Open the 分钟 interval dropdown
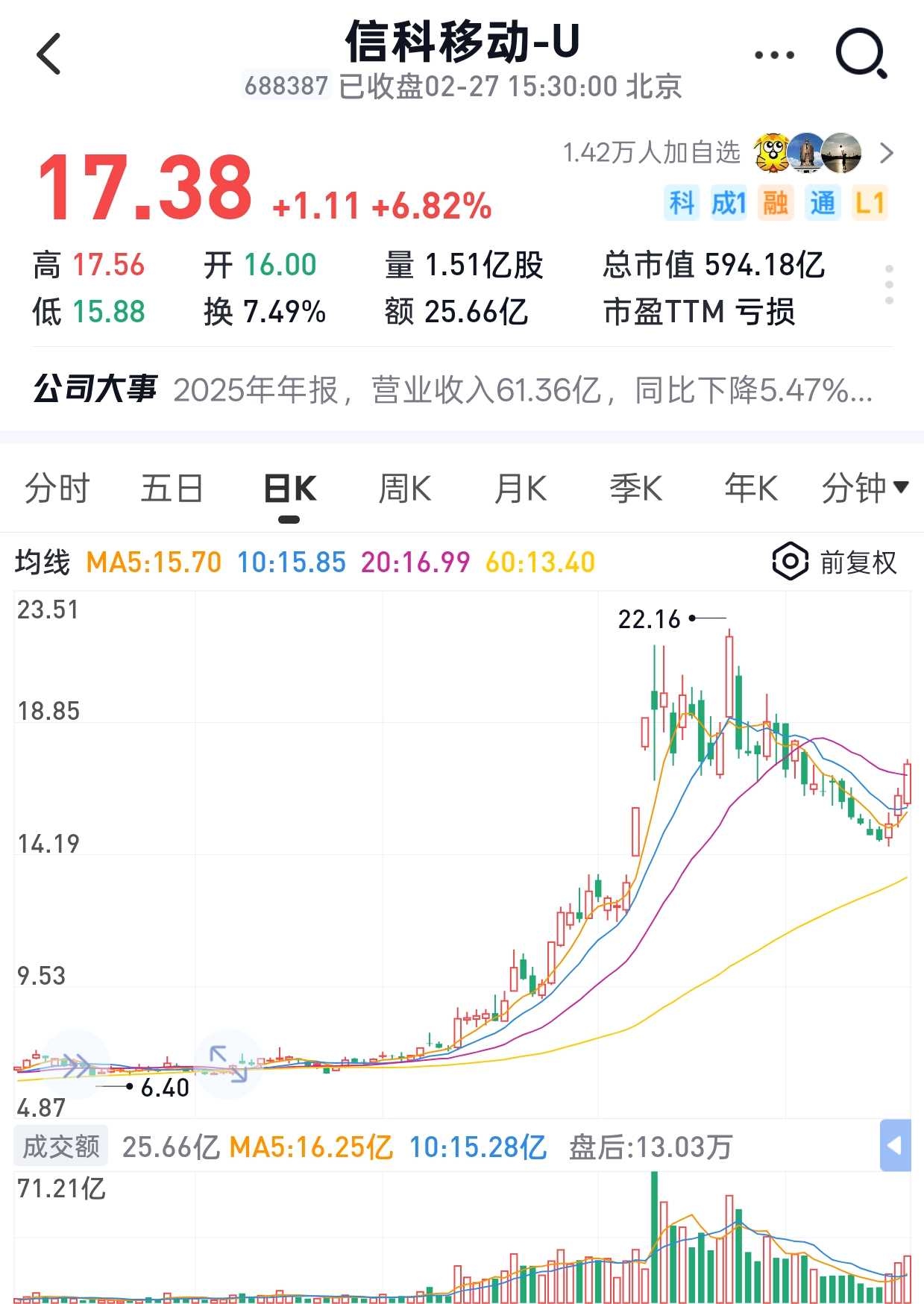The width and height of the screenshot is (924, 1304). [x=865, y=489]
